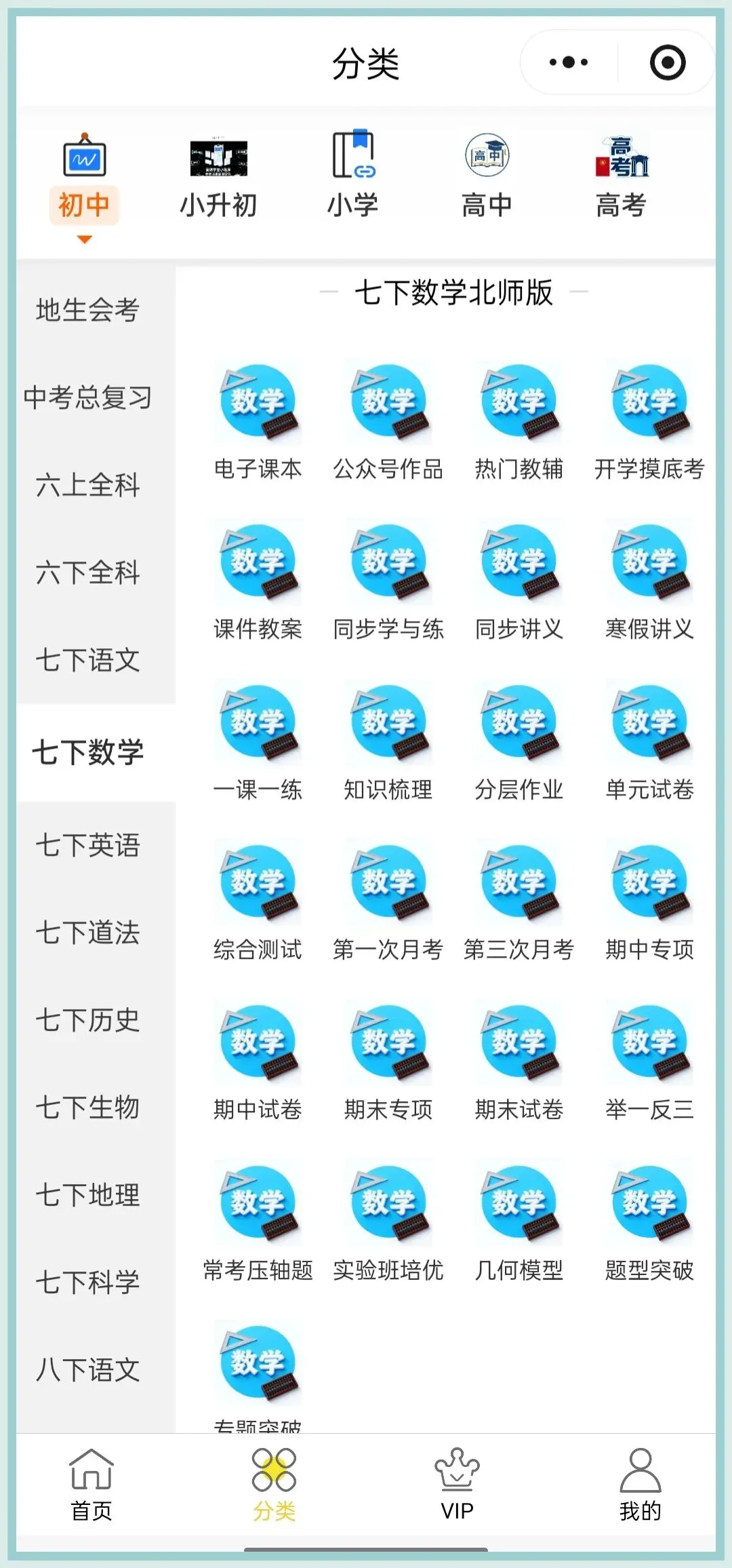Open 中考总复习 from the side list

point(87,397)
